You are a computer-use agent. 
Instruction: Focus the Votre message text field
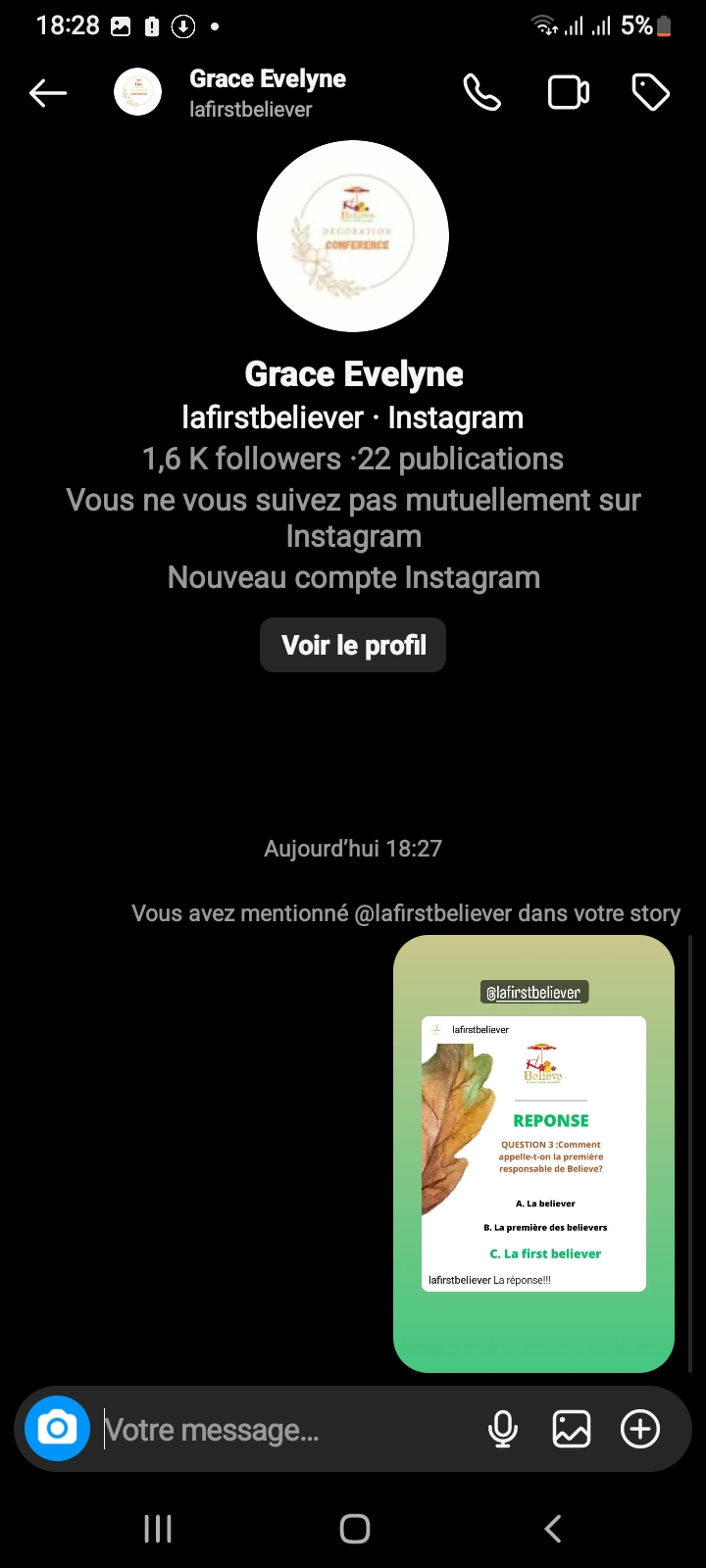tap(289, 1430)
